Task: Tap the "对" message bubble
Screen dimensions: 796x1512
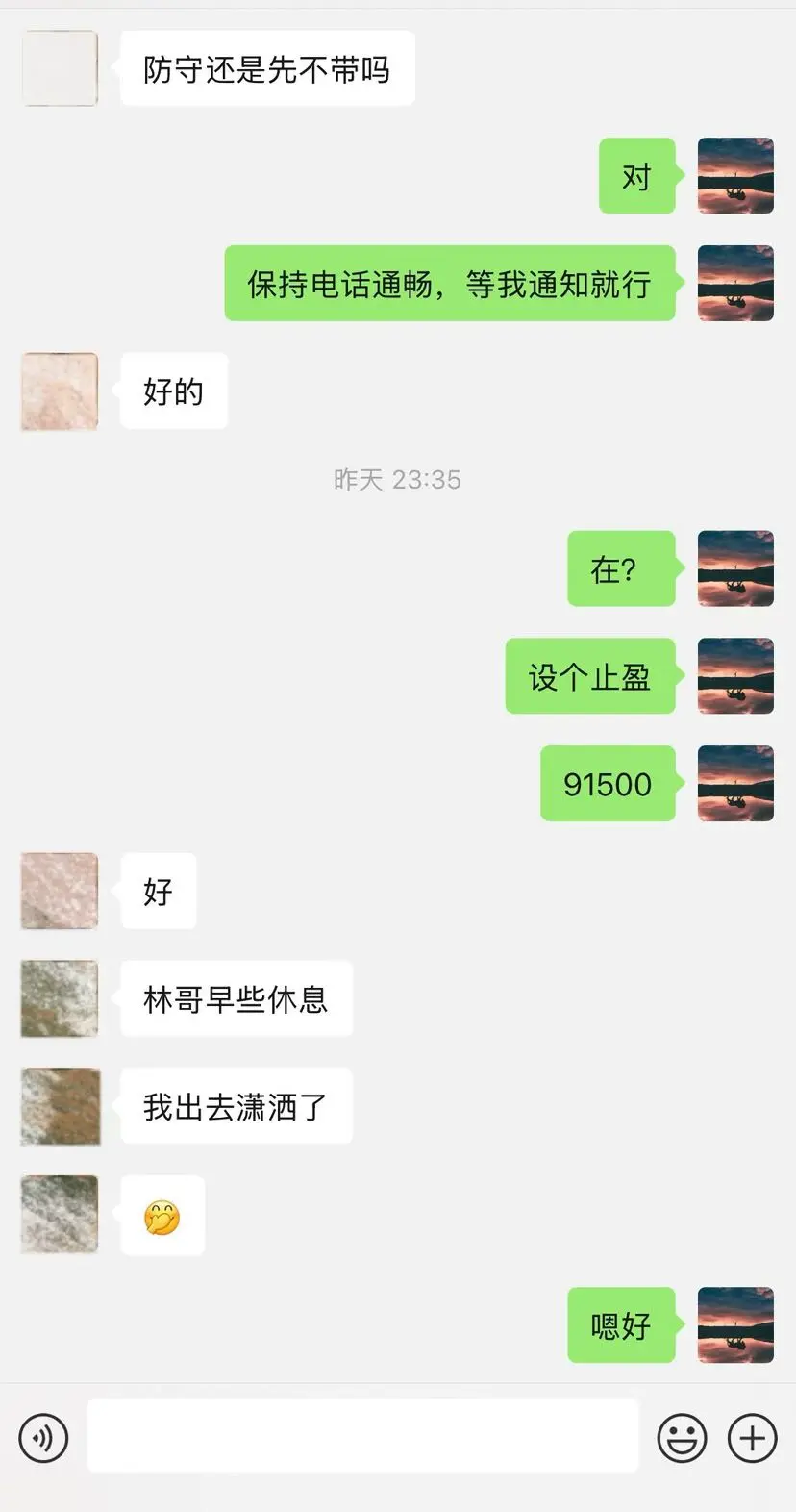Action: tap(635, 176)
